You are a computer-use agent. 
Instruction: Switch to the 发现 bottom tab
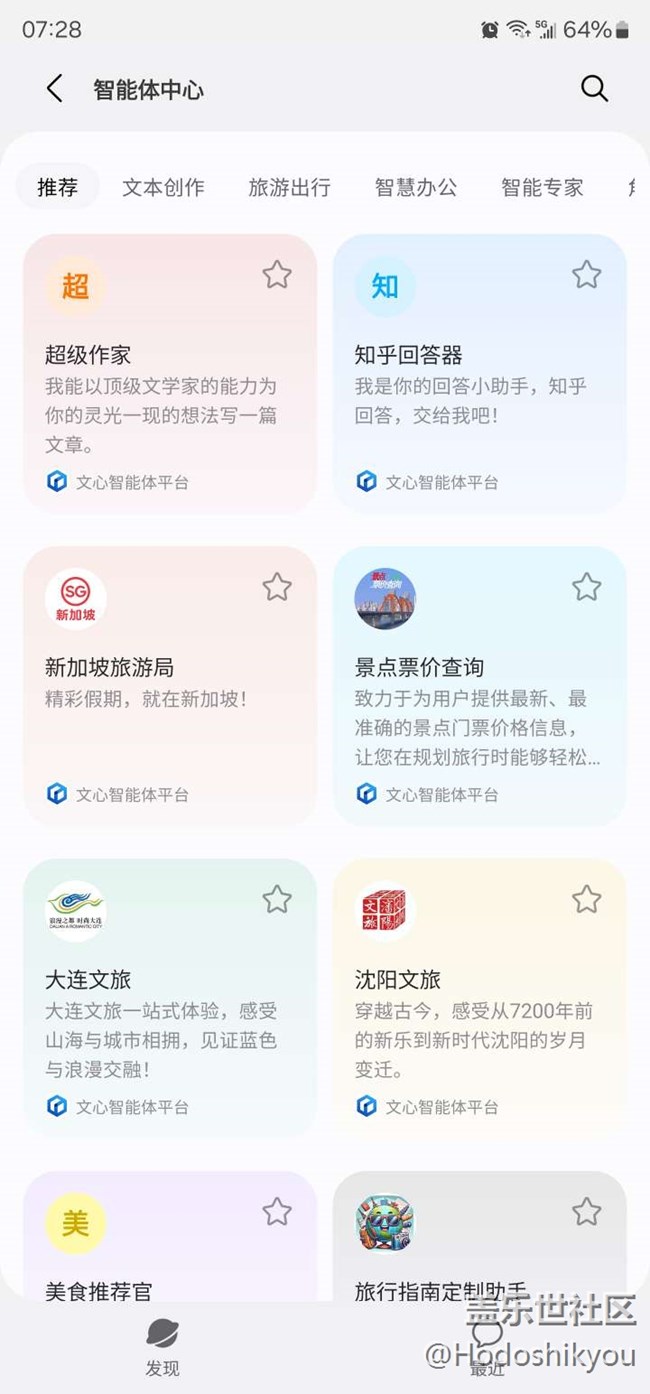point(162,1346)
